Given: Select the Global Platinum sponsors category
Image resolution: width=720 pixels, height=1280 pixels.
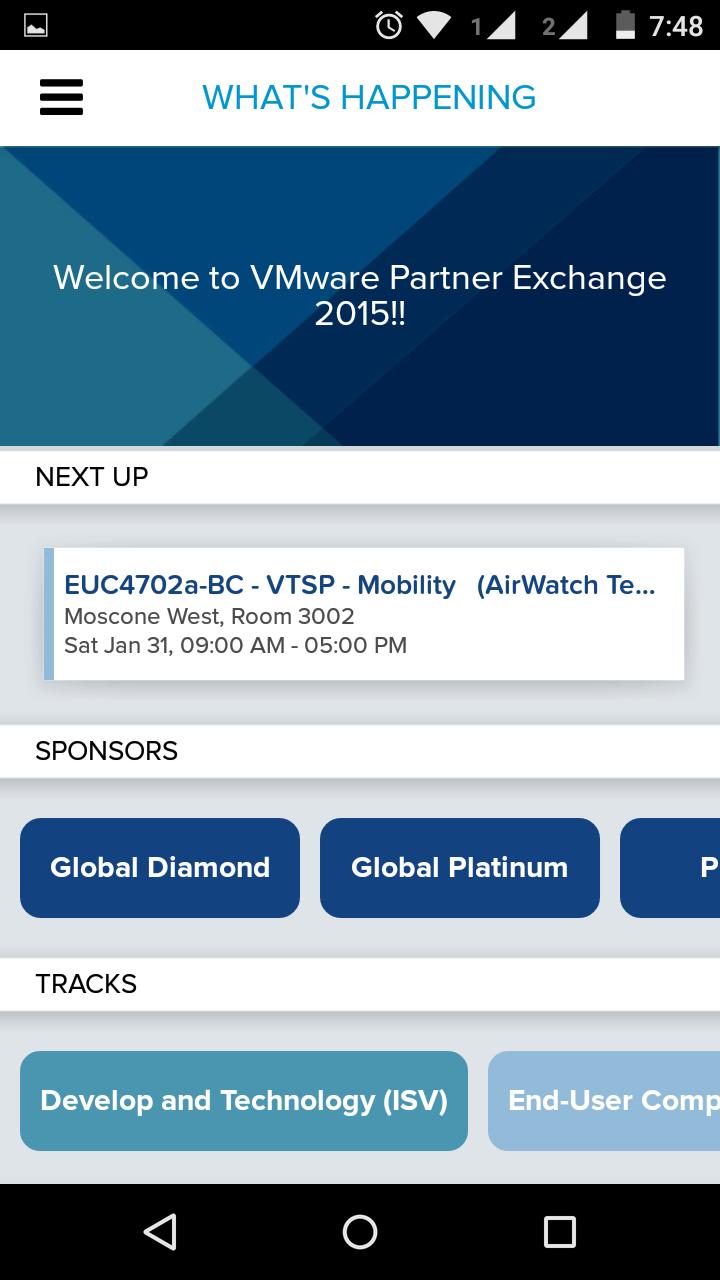Looking at the screenshot, I should click(459, 867).
